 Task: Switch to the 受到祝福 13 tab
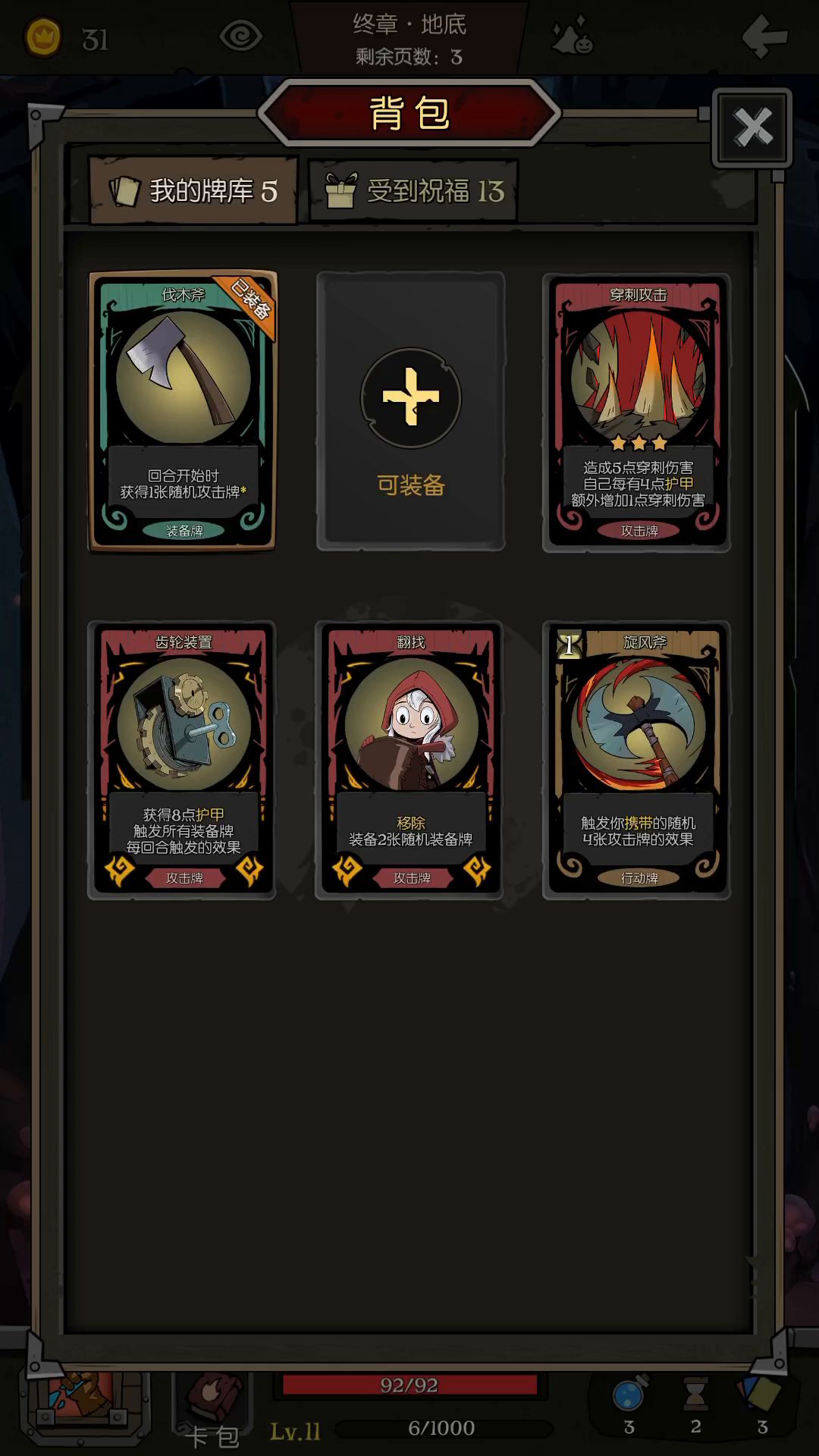pos(414,191)
